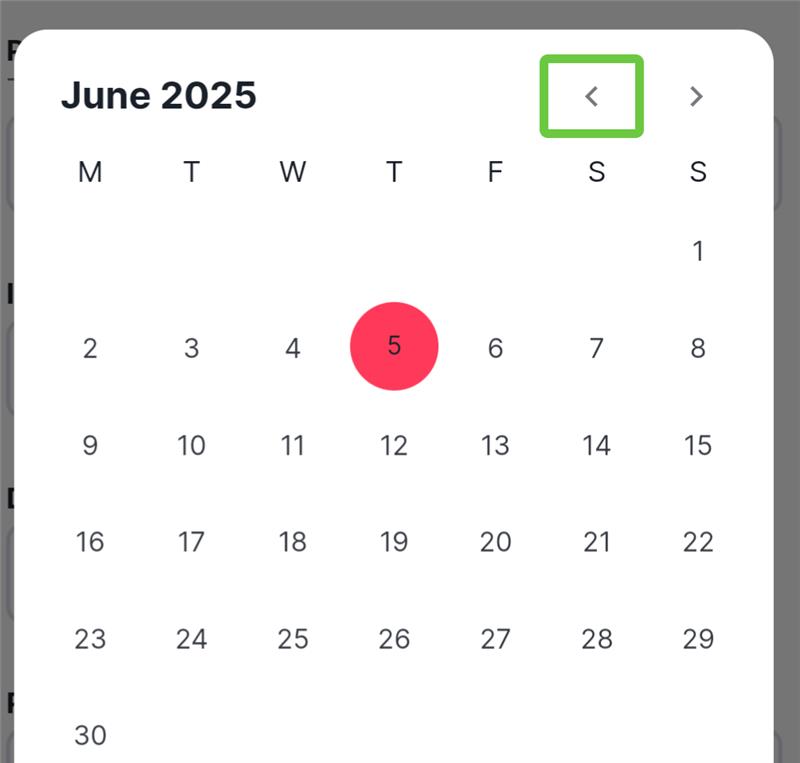The height and width of the screenshot is (763, 800).
Task: Pick June 27 from the calendar
Action: click(x=495, y=639)
